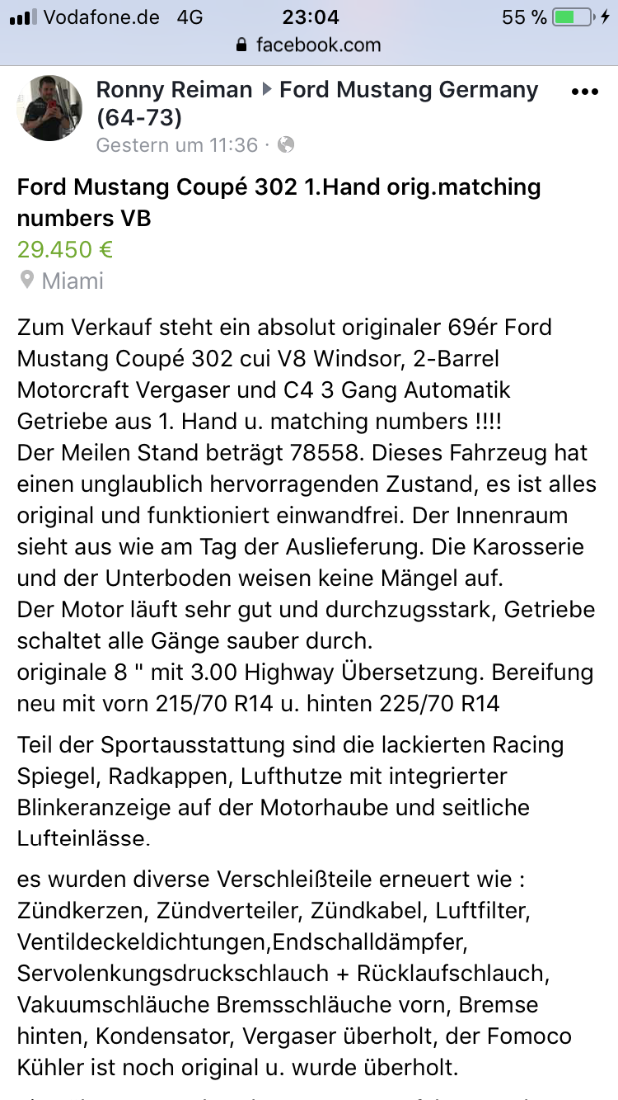Open Ronny Reiman's profile via name
Screen dimensions: 618x1100
click(x=174, y=90)
